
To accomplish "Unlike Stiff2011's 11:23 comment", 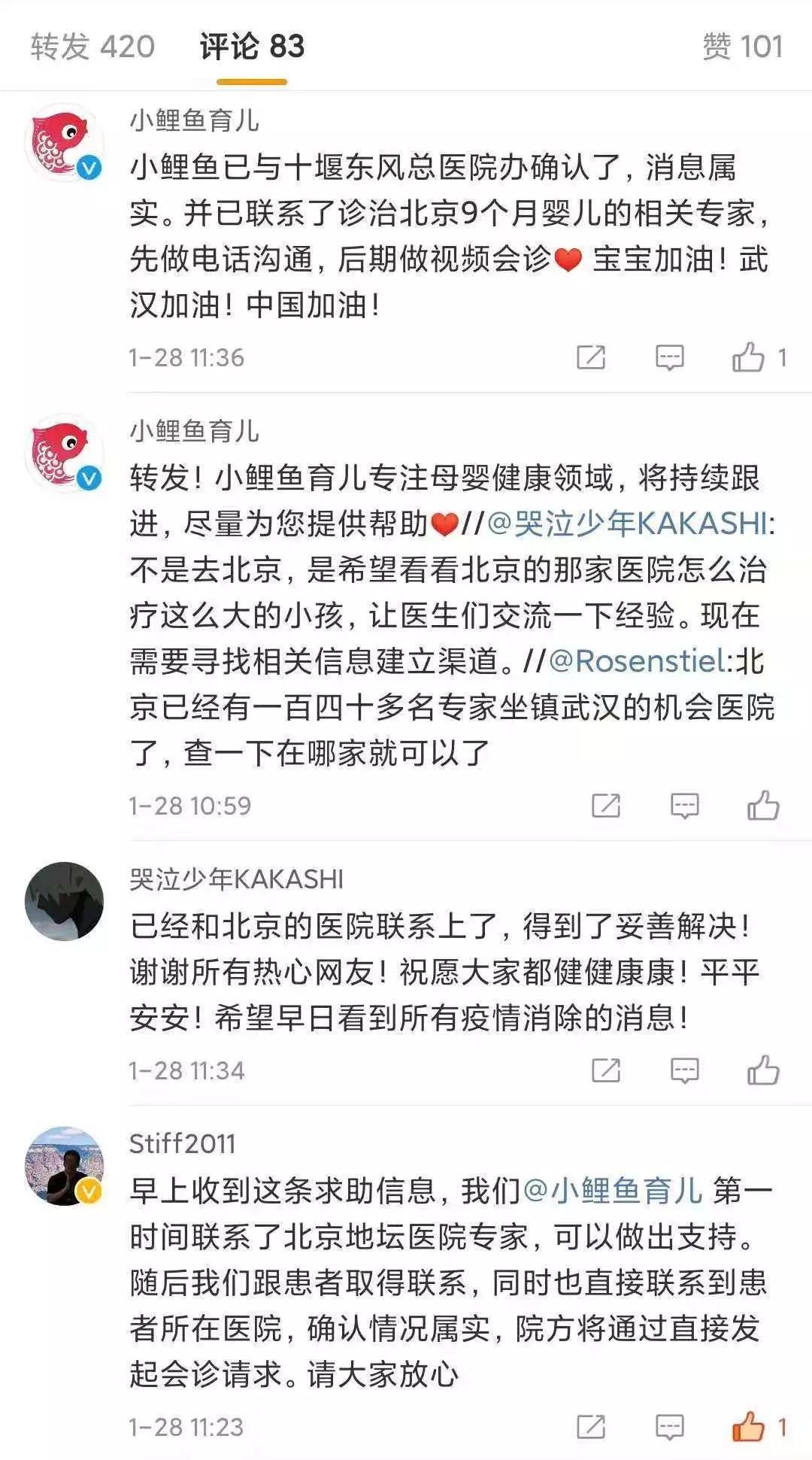I will (x=748, y=1427).
